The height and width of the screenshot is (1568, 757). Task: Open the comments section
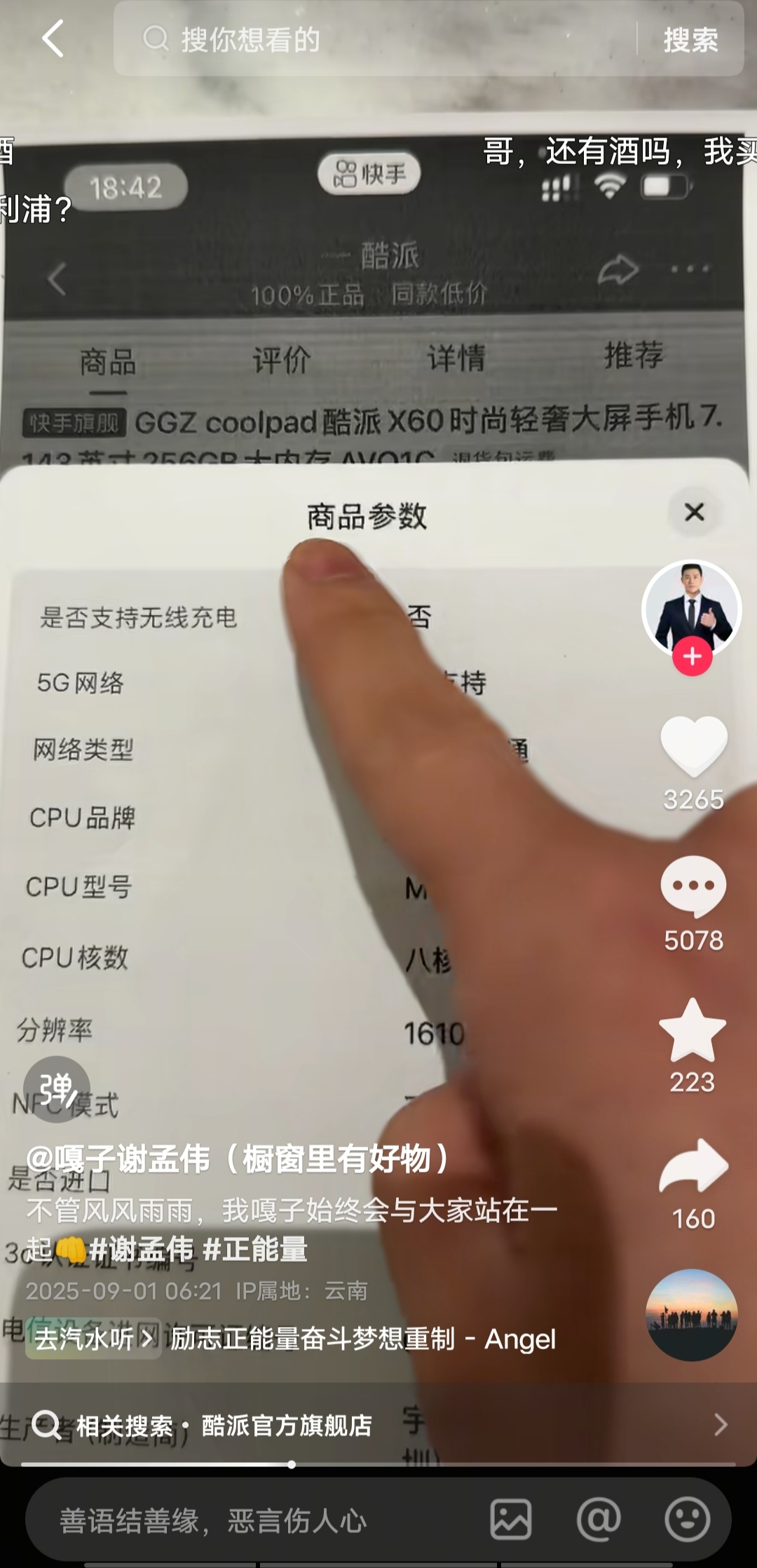693,886
